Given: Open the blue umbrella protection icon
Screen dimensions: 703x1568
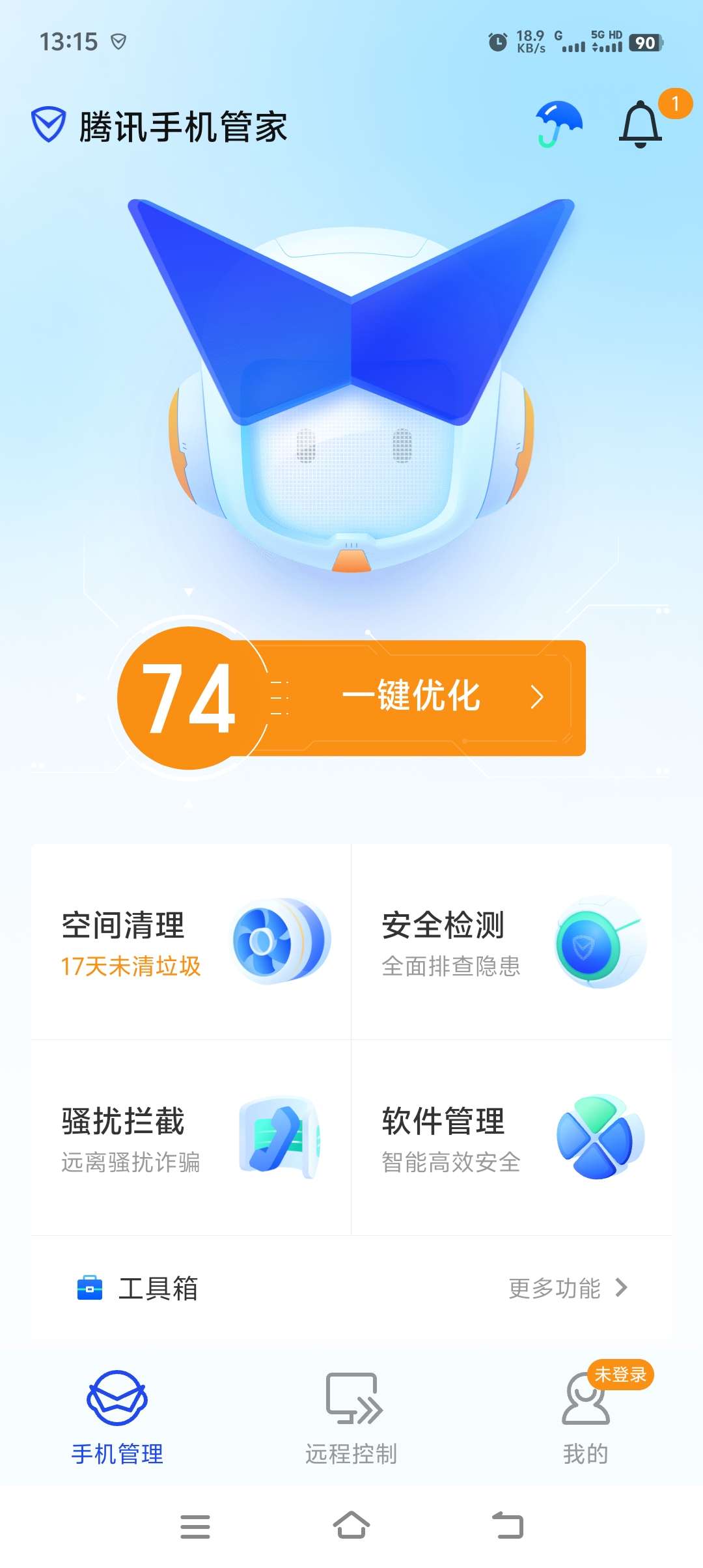Looking at the screenshot, I should [x=558, y=124].
